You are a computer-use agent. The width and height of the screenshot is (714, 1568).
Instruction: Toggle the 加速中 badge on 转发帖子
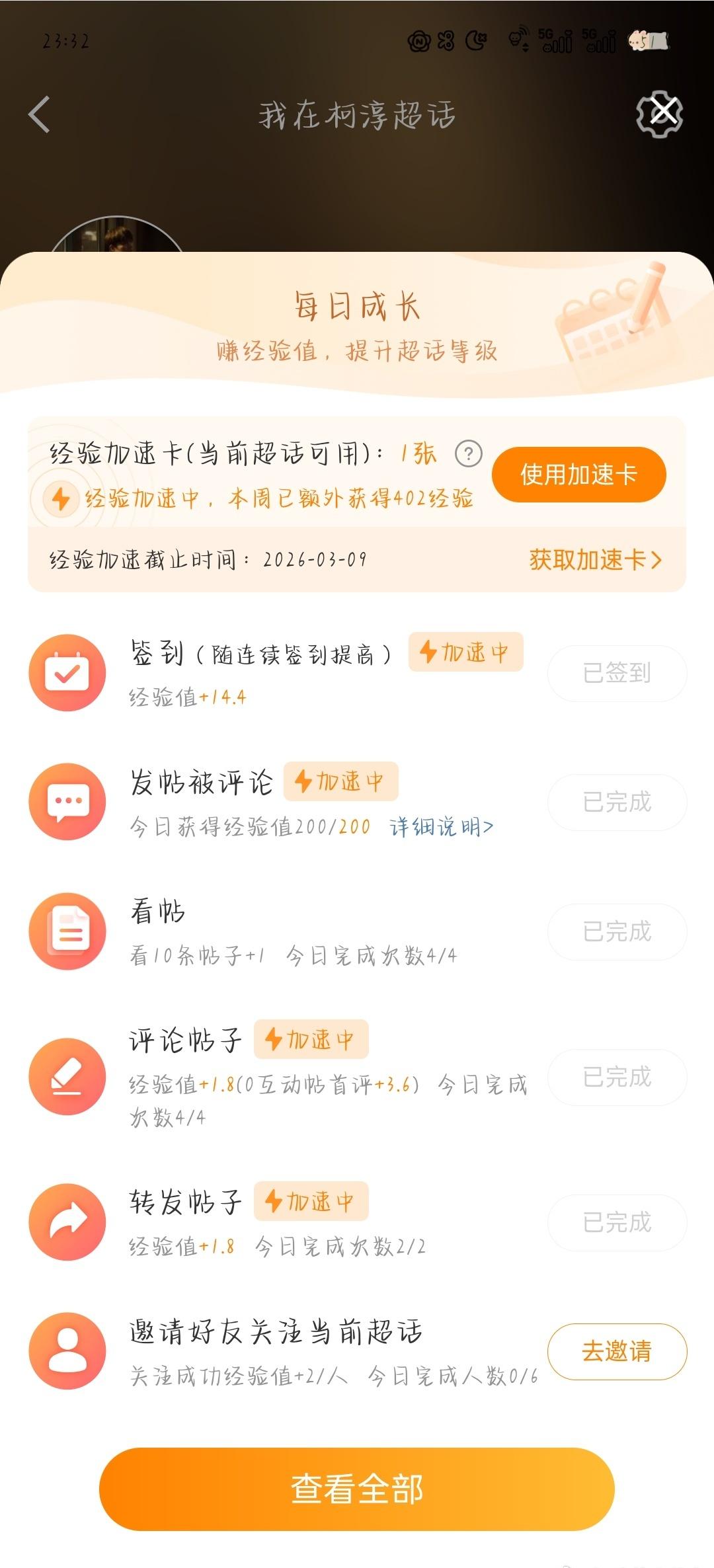(x=311, y=1201)
